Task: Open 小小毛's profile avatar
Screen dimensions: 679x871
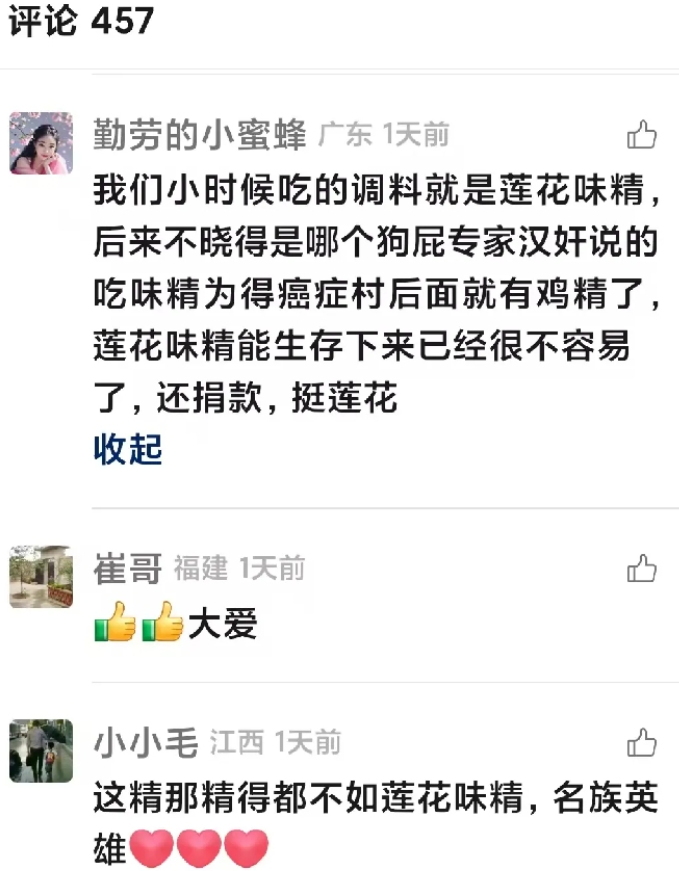Action: point(41,751)
